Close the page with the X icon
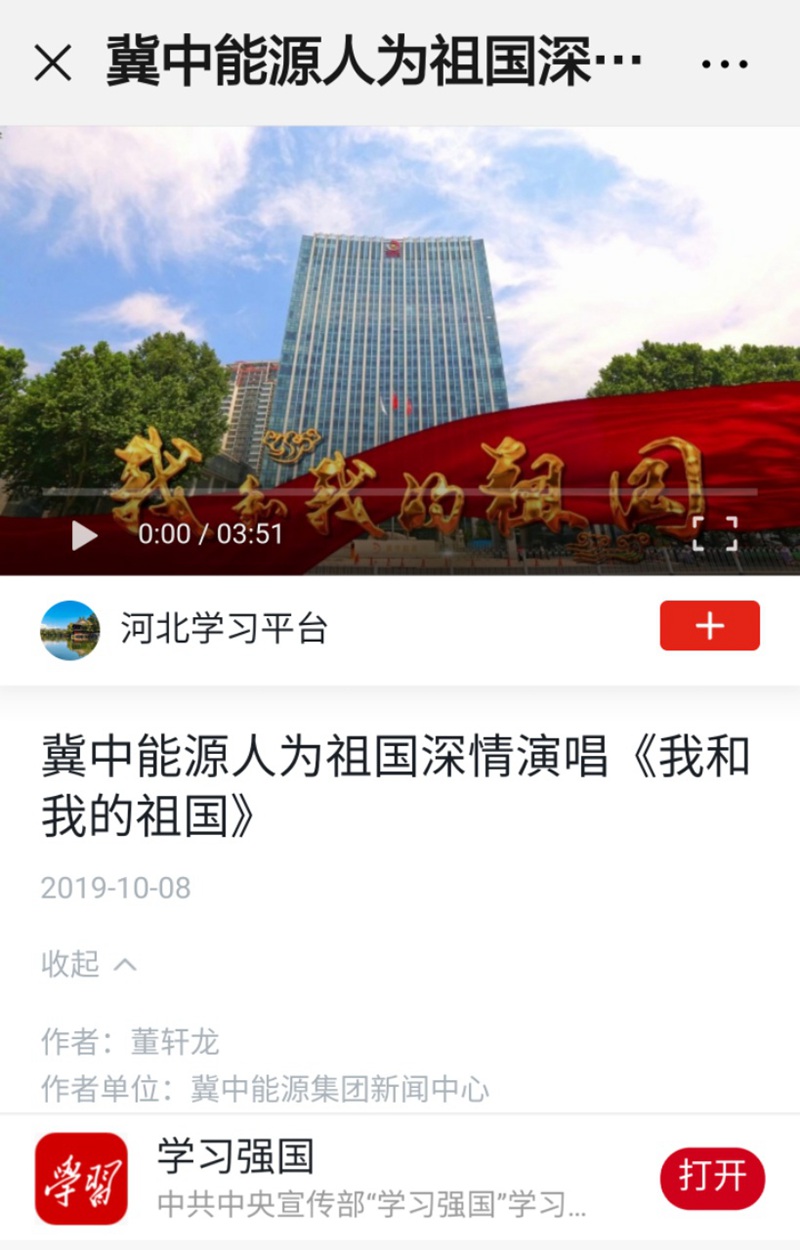 point(53,63)
